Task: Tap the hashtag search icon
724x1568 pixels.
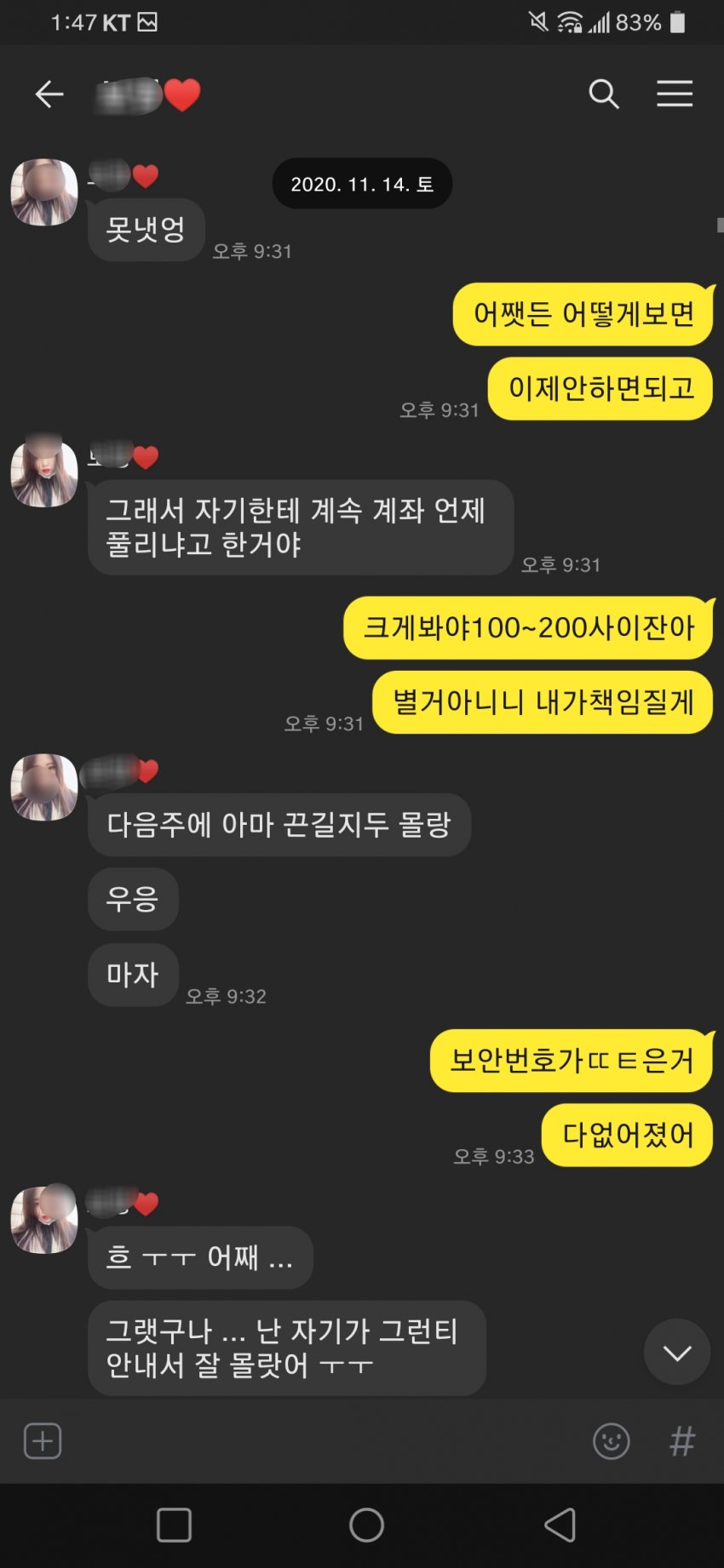Action: coord(681,1441)
